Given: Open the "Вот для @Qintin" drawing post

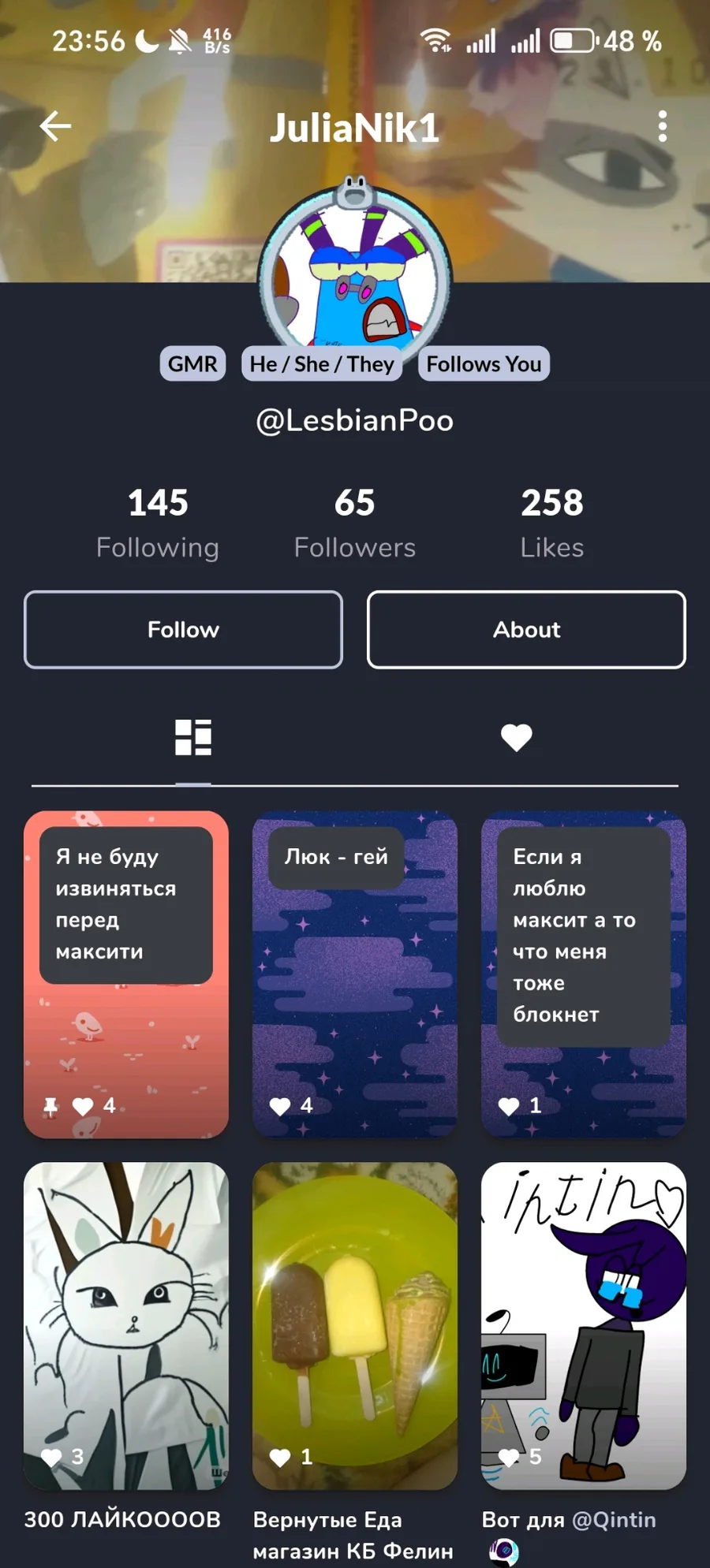Looking at the screenshot, I should pos(584,1326).
